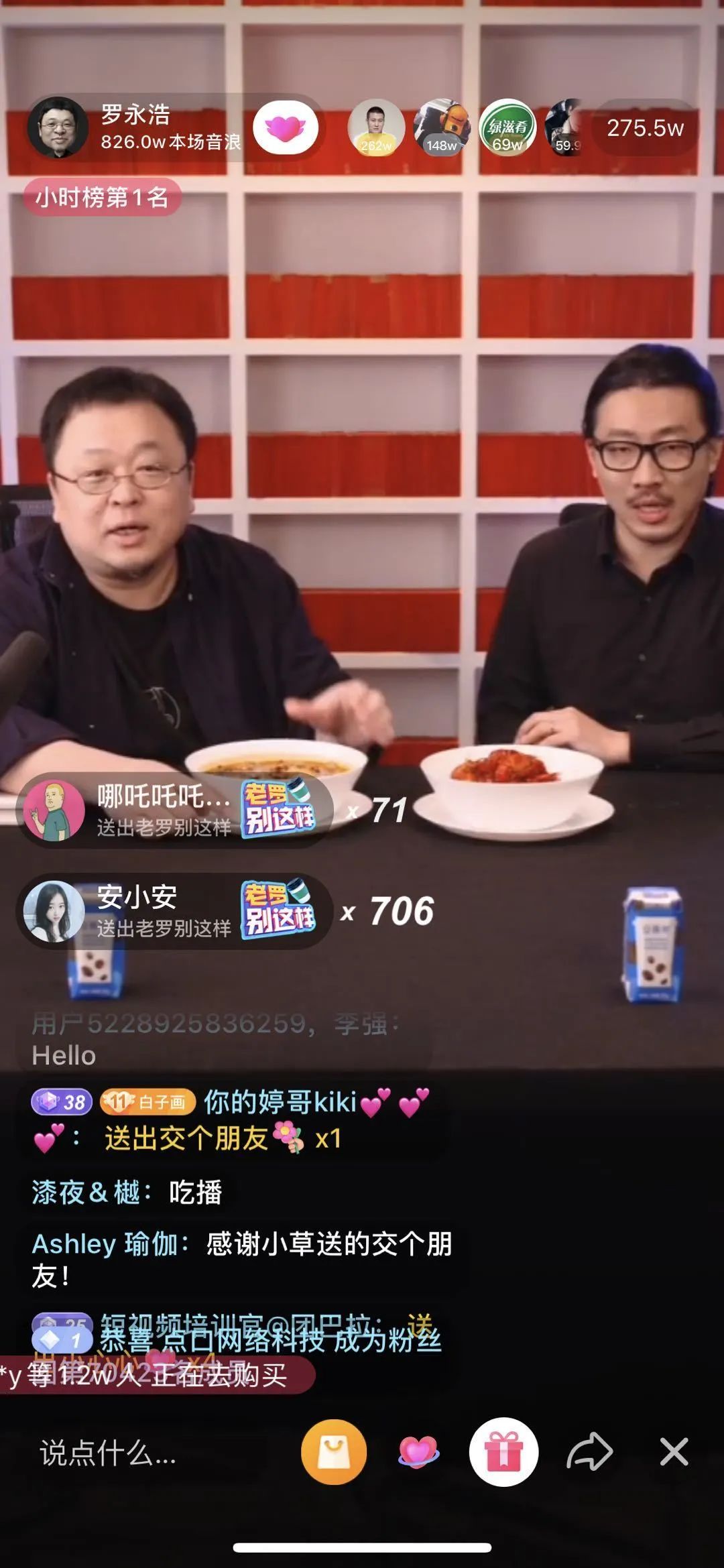Open viewer avatar showing 148w

tap(442, 127)
